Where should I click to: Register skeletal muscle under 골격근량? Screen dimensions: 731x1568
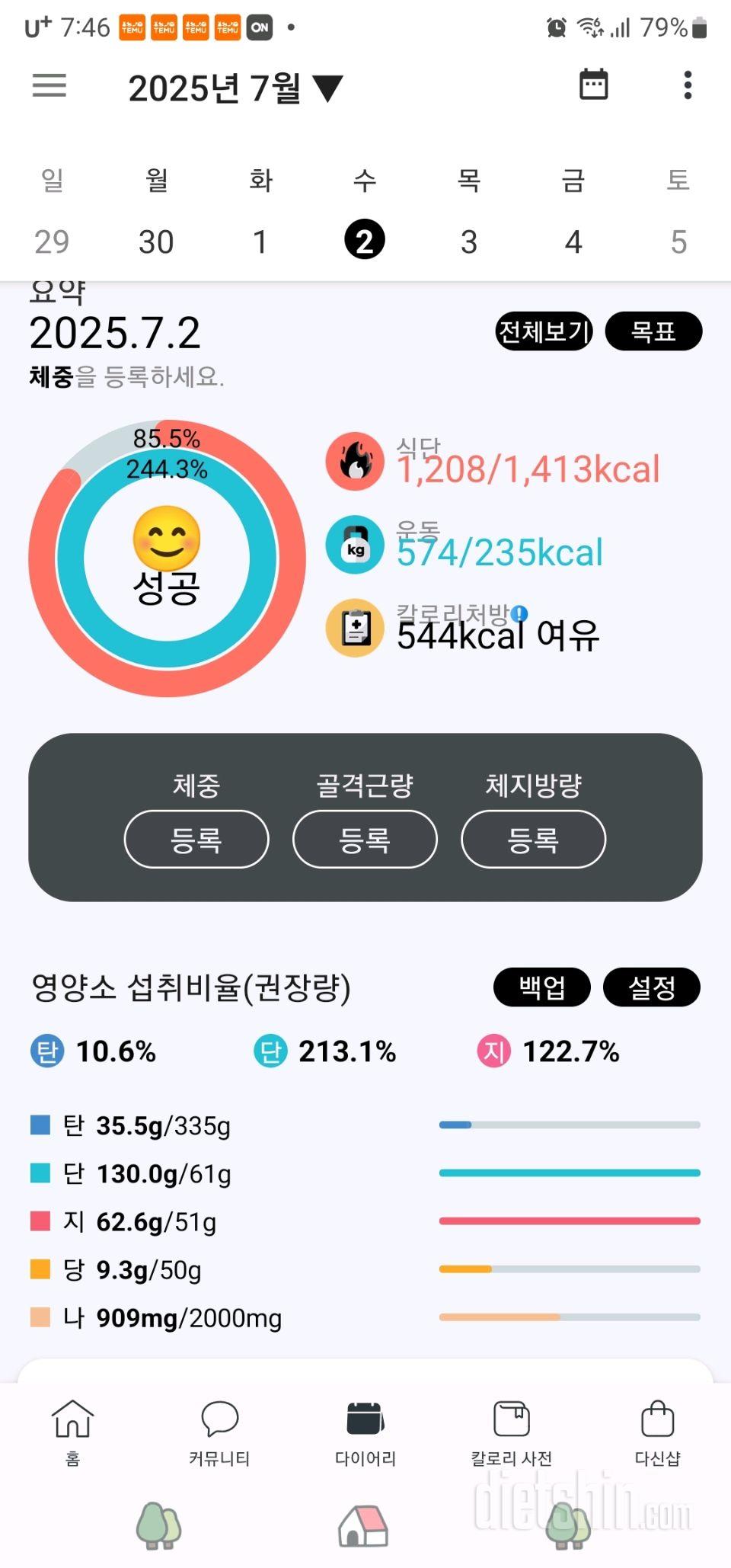coord(365,839)
